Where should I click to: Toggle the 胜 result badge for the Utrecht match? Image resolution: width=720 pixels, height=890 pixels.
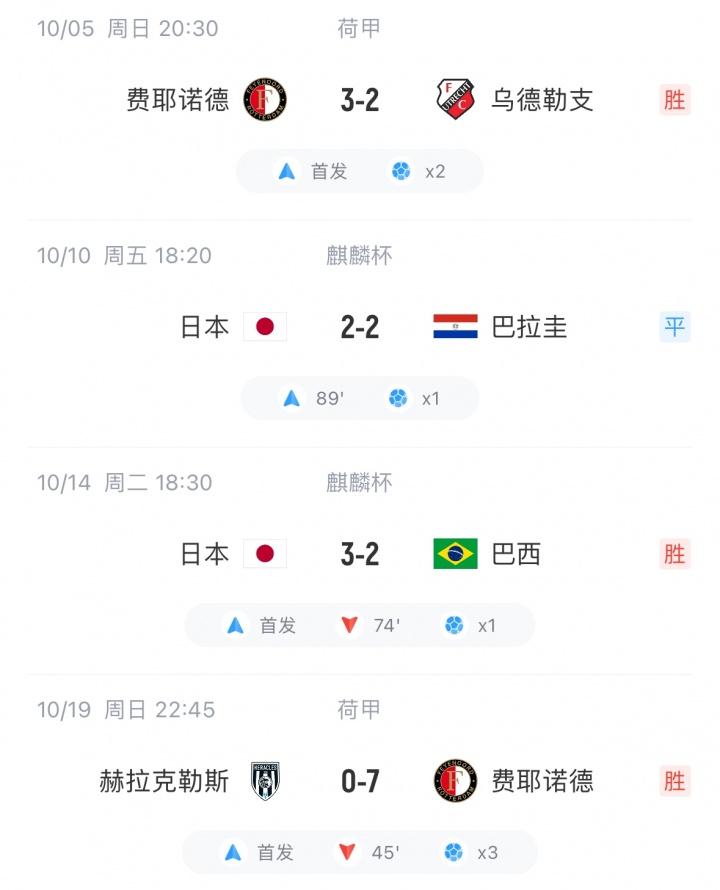tap(674, 101)
